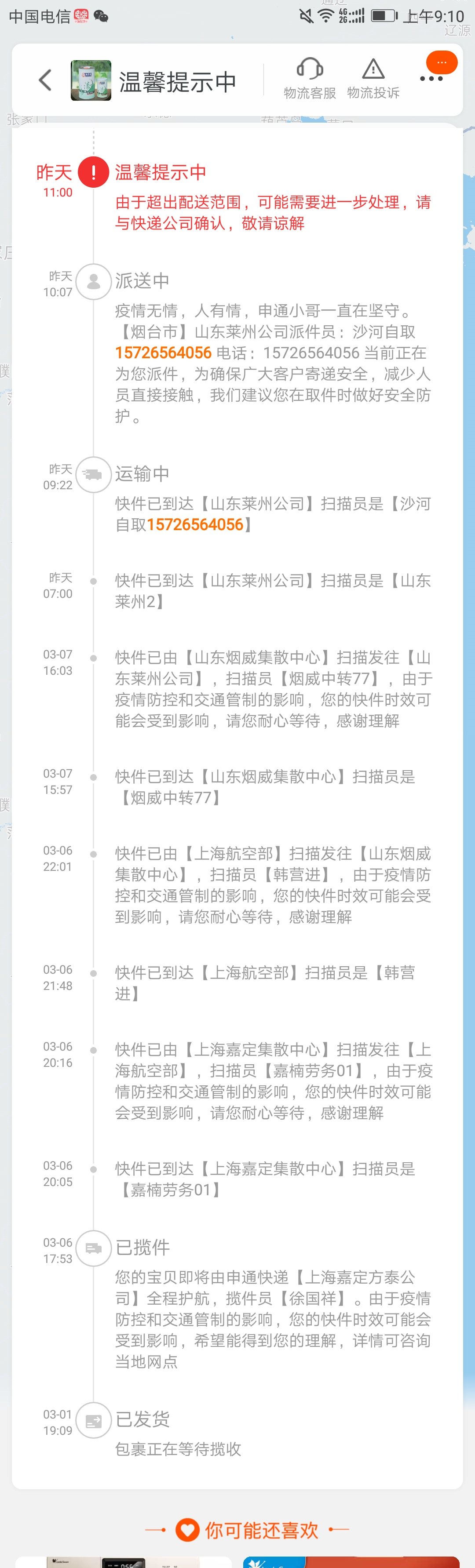Screen dimensions: 475x1568
Task: Open the product thumbnail in the header
Action: pos(91,80)
